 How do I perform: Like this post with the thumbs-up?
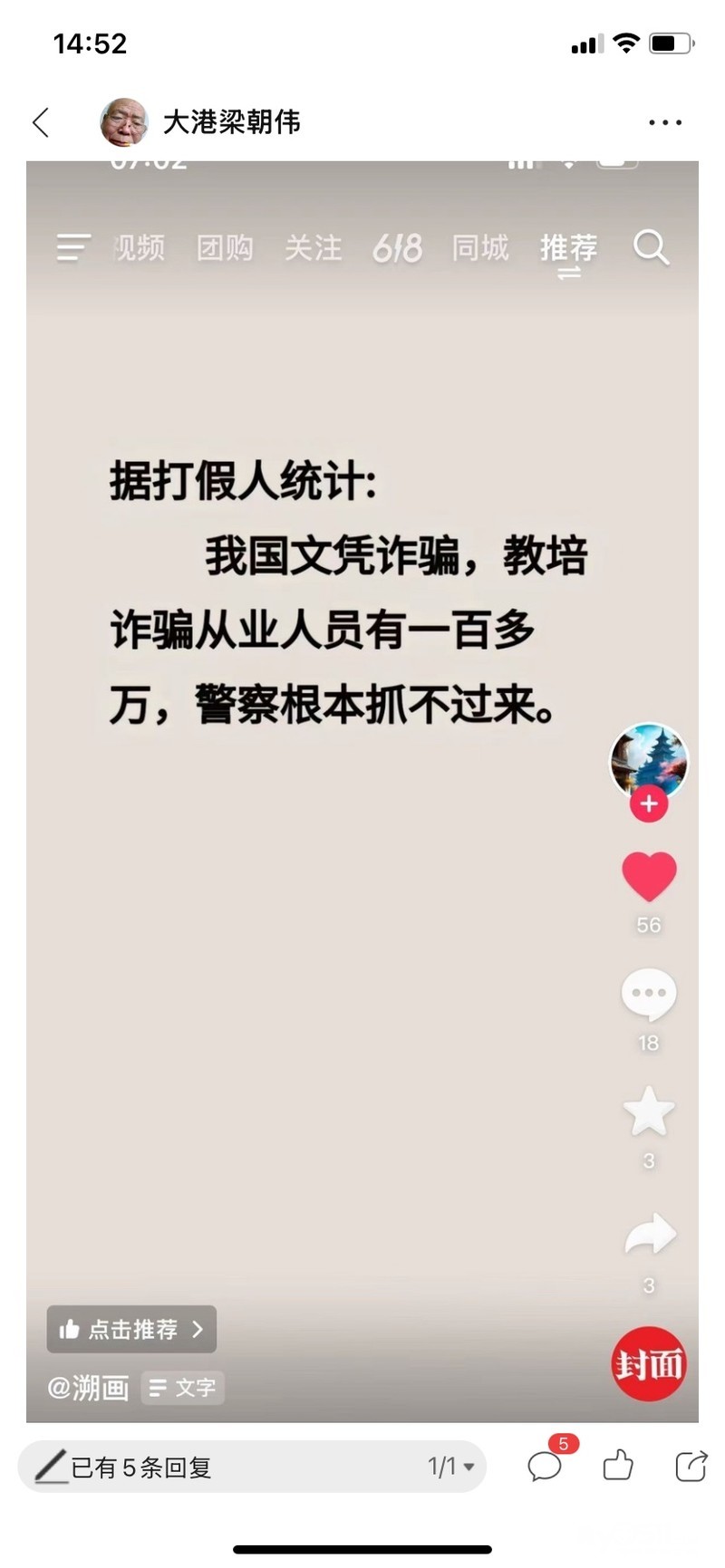pos(618,1466)
